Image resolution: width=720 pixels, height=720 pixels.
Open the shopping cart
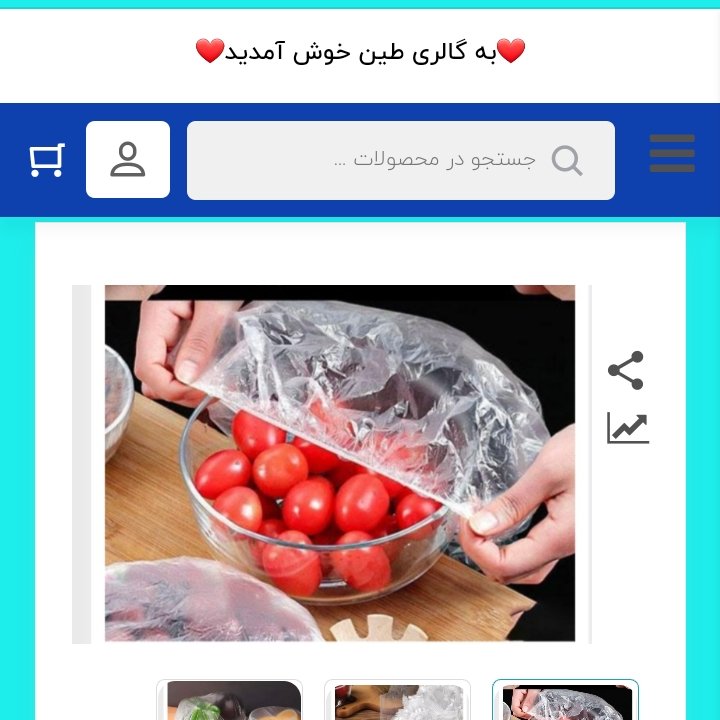(x=47, y=160)
